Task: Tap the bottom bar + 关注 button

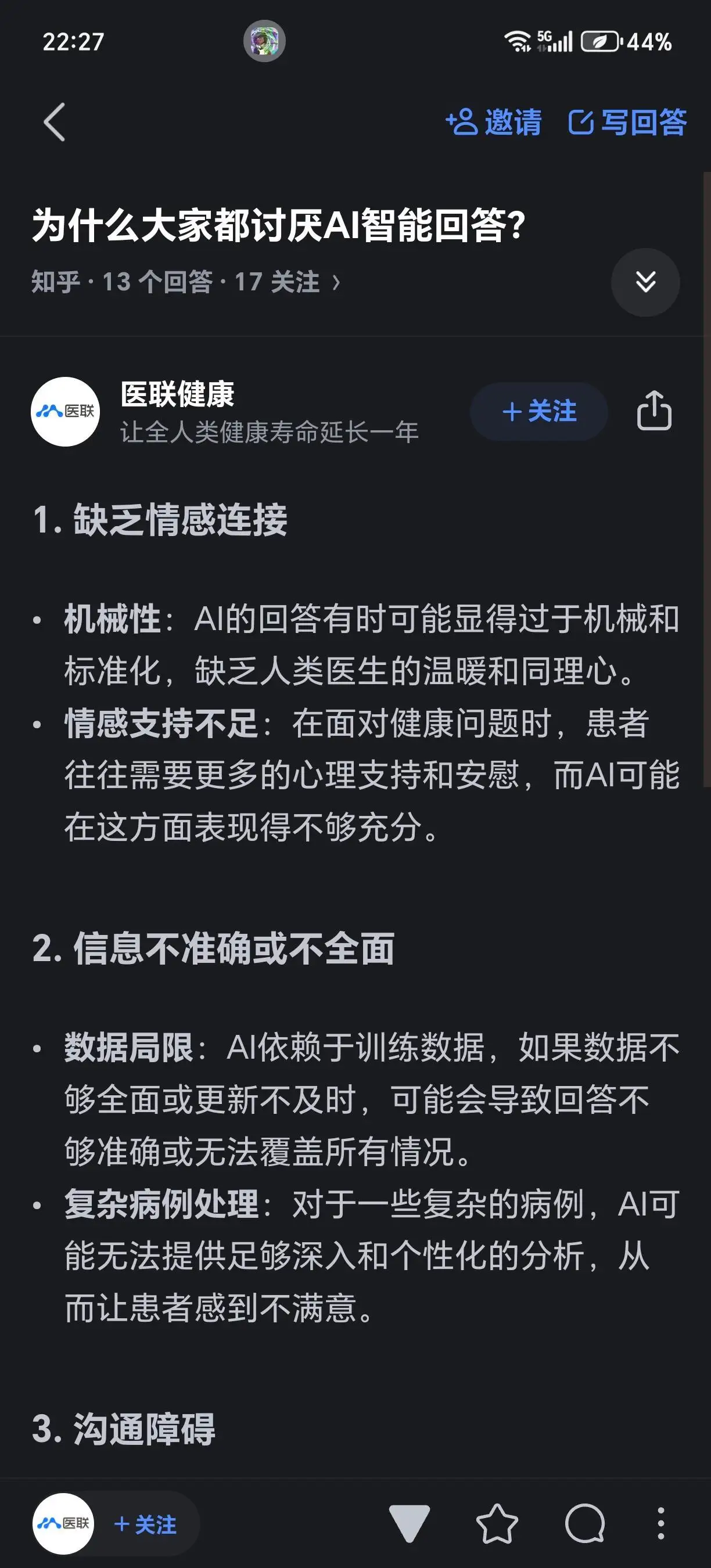Action: [145, 1523]
